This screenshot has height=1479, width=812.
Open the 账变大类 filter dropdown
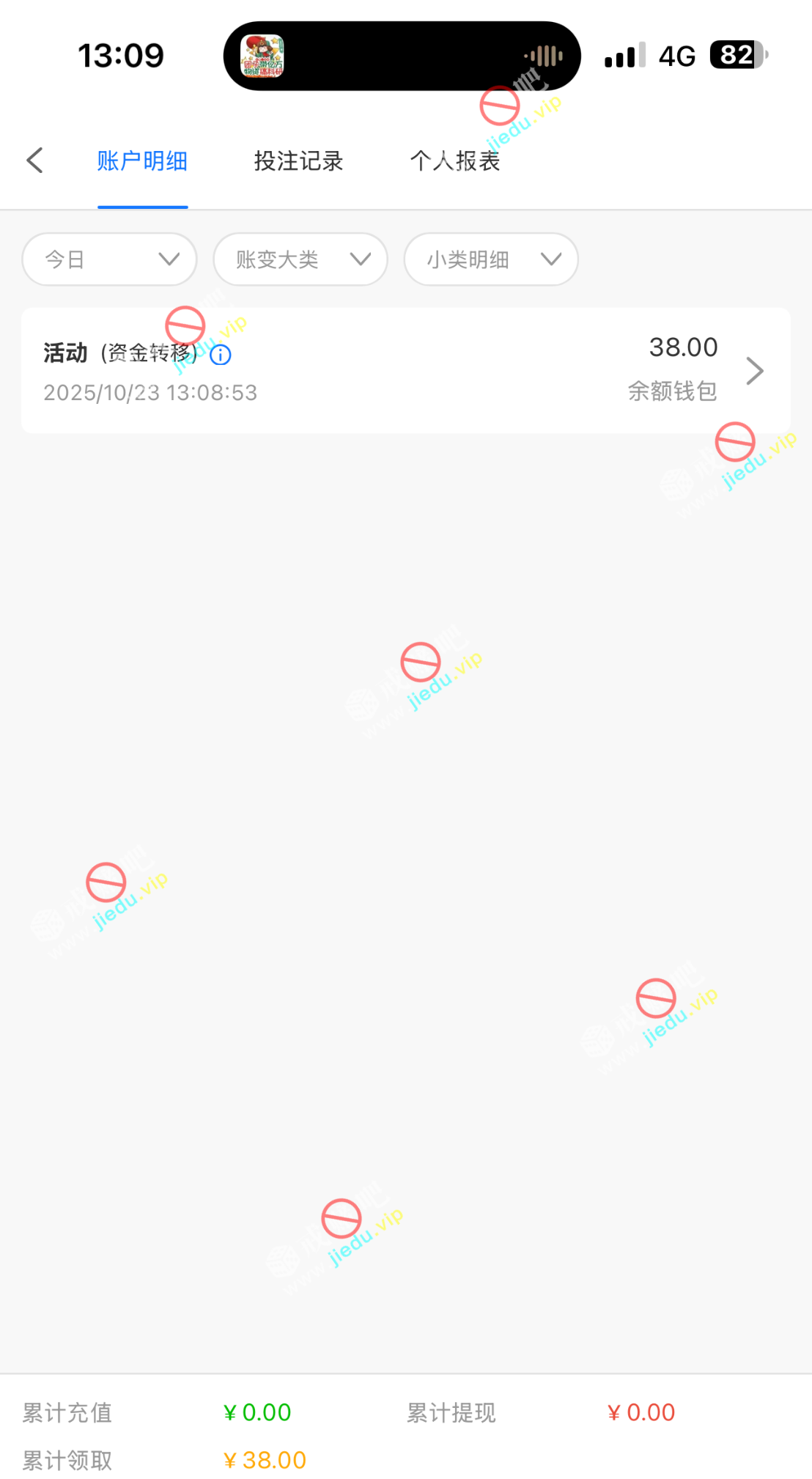(300, 259)
